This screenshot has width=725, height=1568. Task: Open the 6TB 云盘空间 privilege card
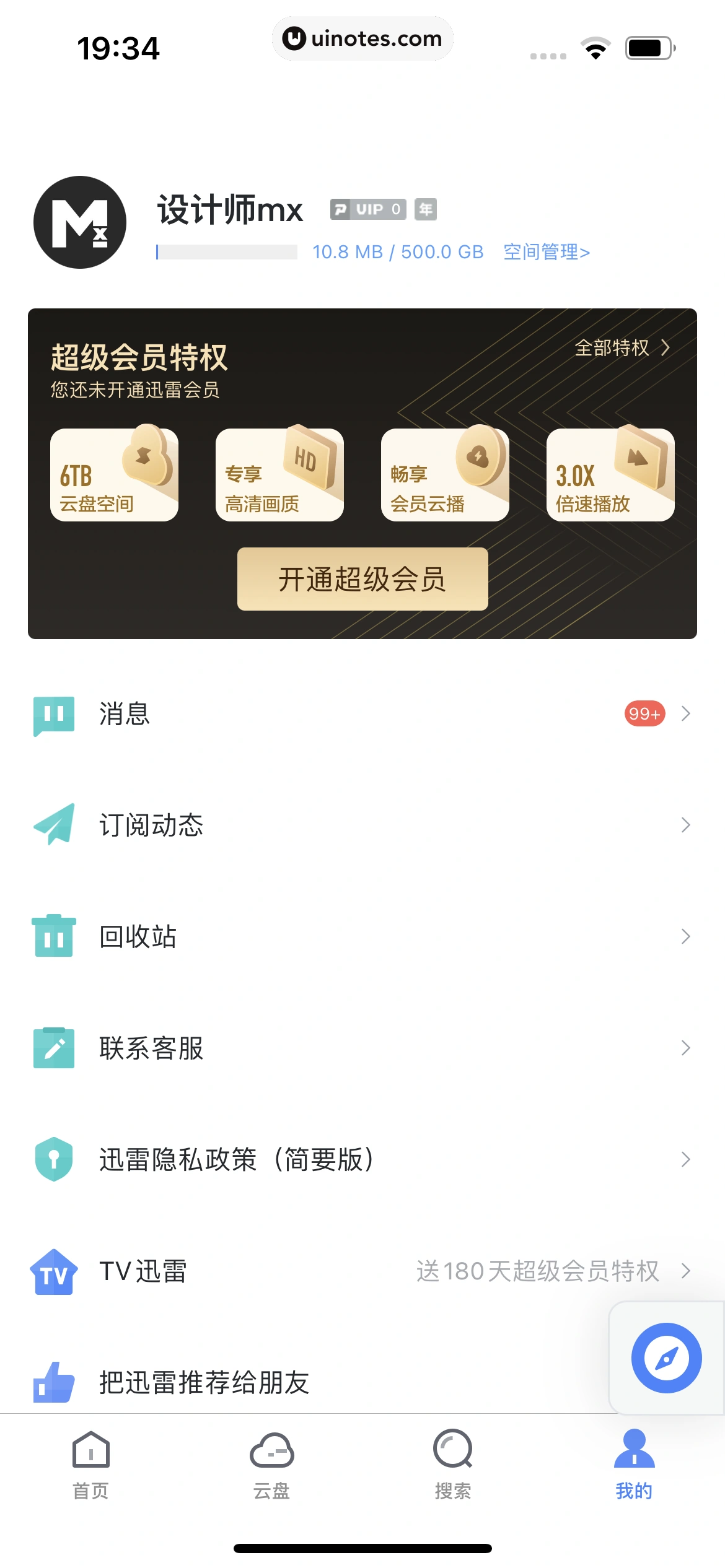114,475
